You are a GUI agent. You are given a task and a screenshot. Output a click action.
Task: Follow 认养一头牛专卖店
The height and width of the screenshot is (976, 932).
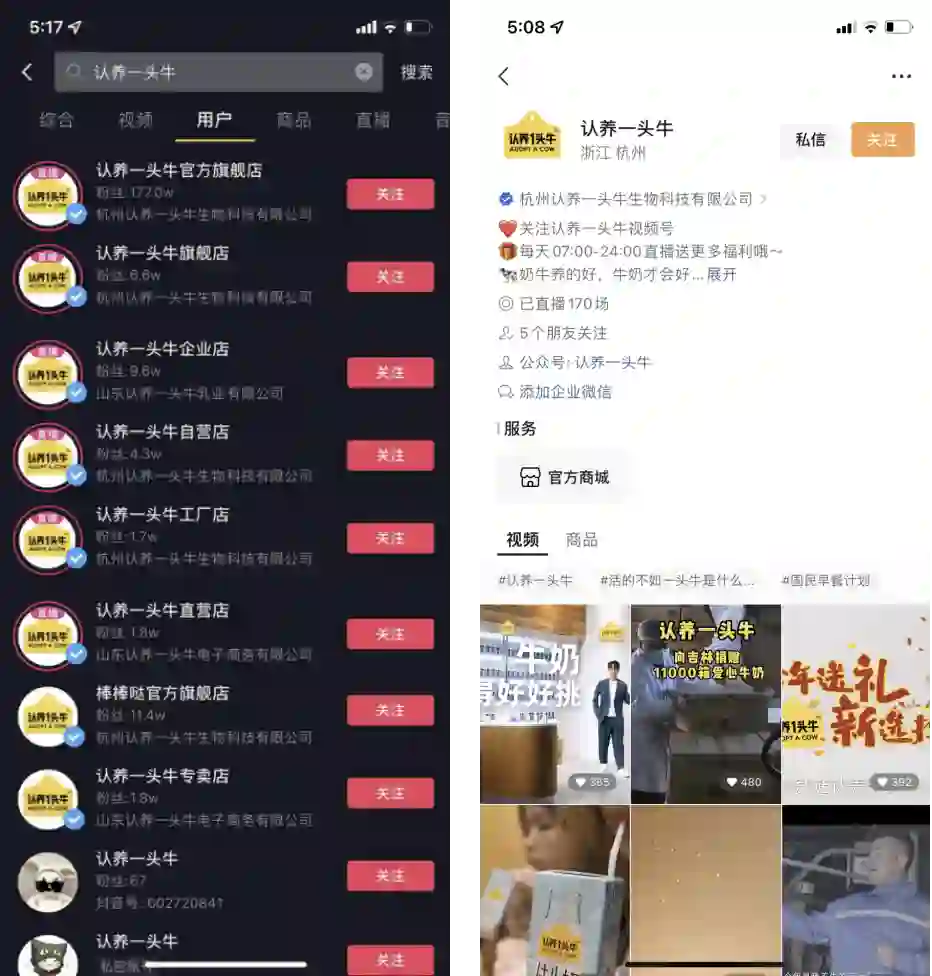click(x=390, y=793)
